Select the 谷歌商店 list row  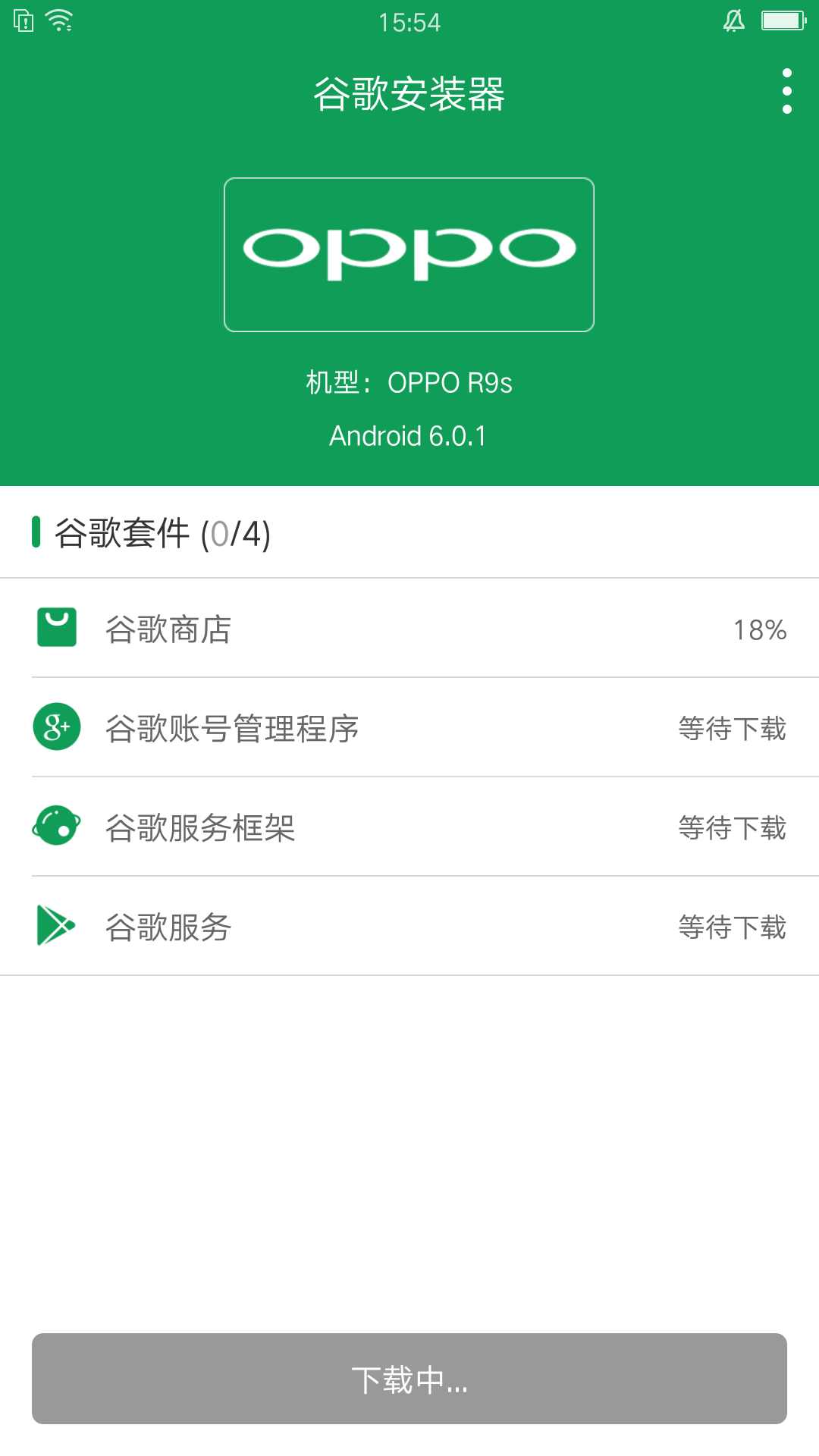409,628
